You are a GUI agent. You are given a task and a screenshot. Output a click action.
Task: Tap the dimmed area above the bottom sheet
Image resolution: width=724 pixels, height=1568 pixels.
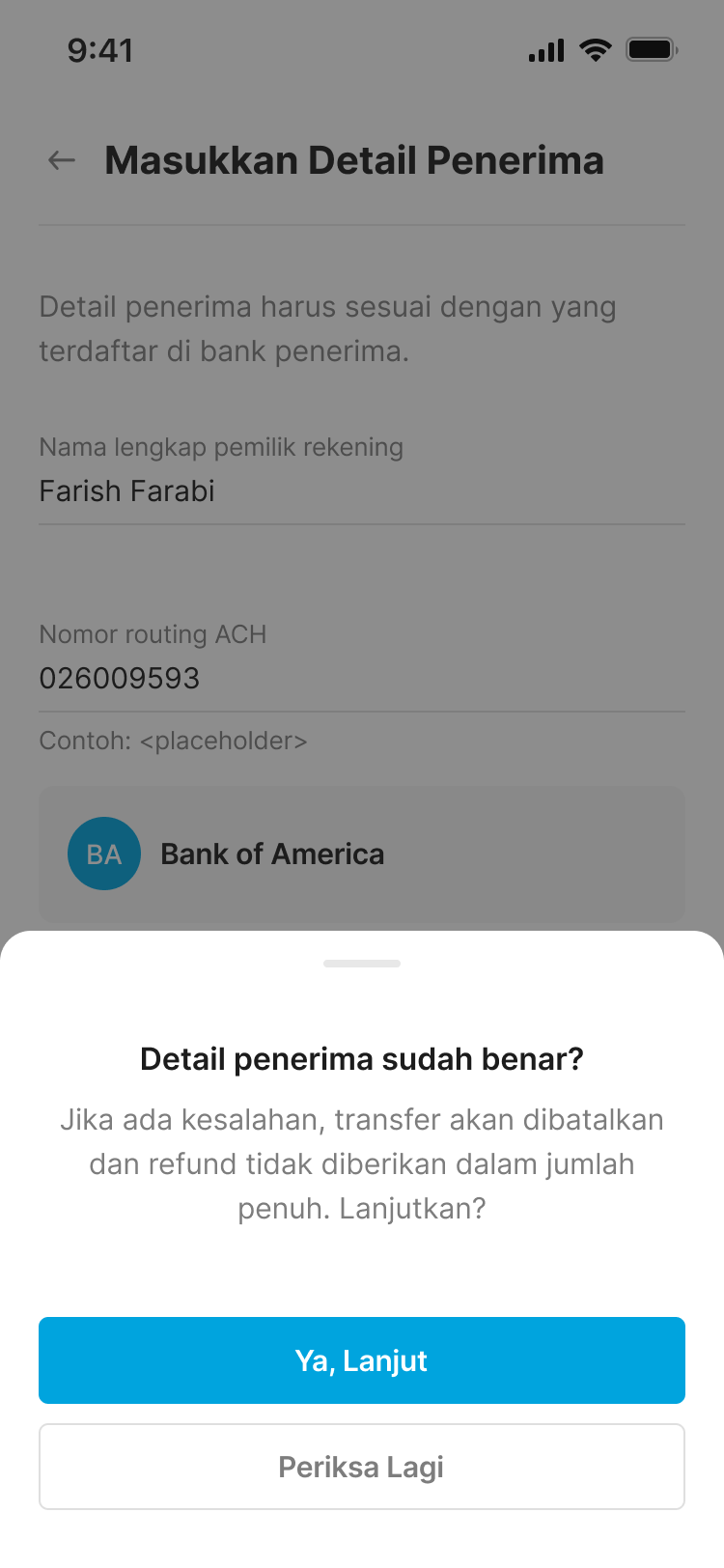(361, 579)
